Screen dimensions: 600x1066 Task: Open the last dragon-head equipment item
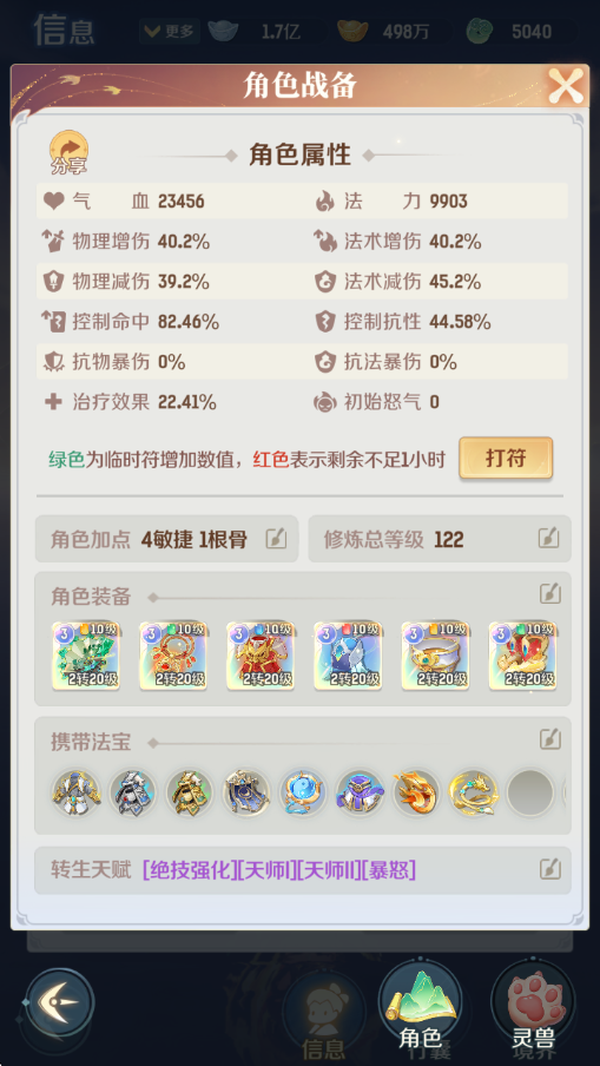tap(523, 655)
